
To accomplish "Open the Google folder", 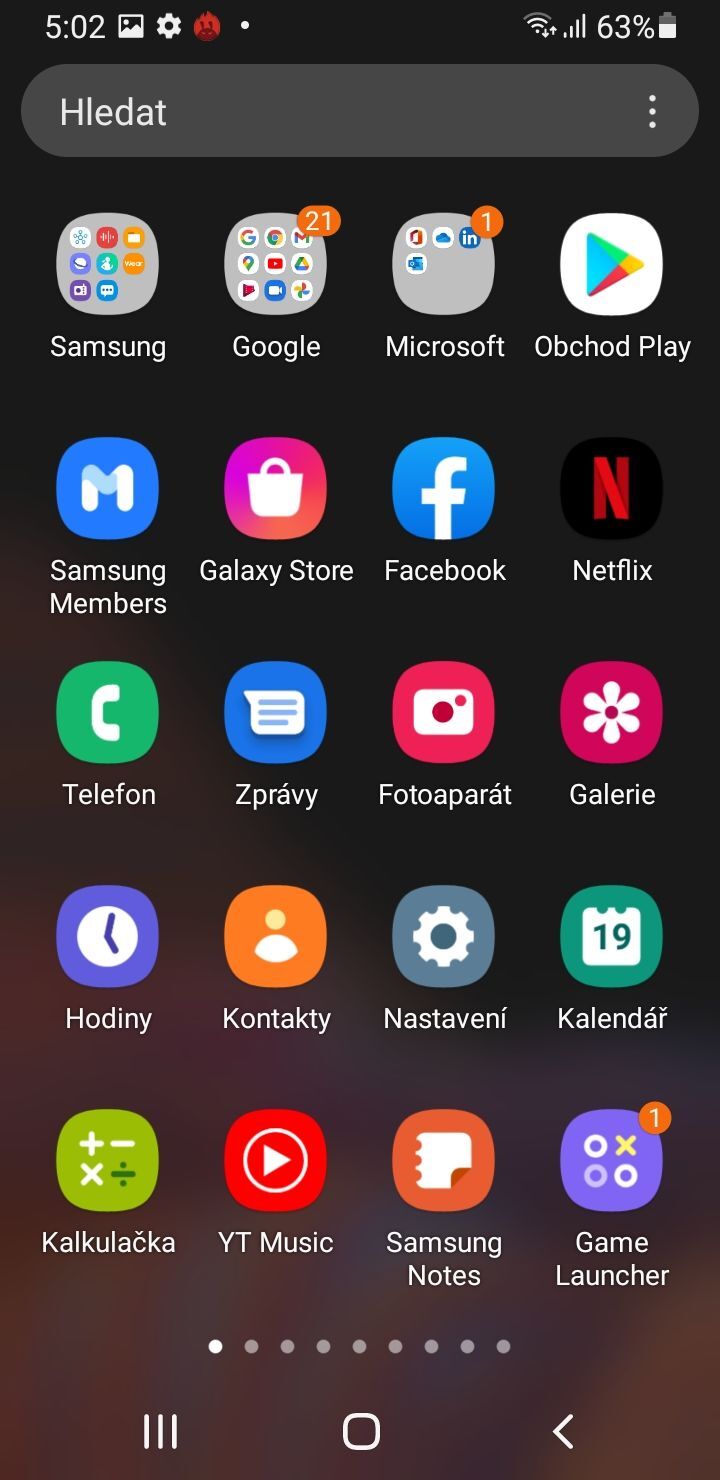I will (x=276, y=264).
